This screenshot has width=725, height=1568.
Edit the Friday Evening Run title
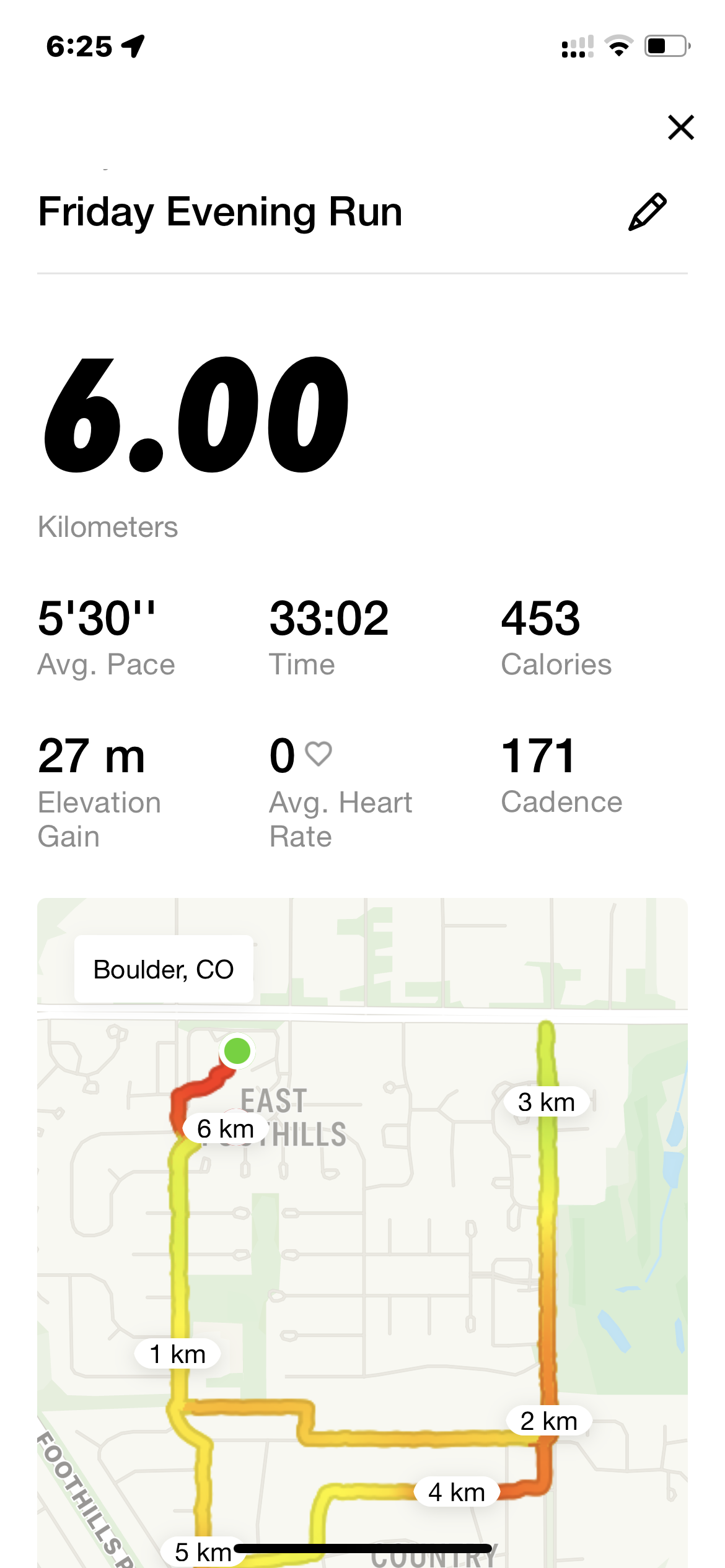point(647,212)
